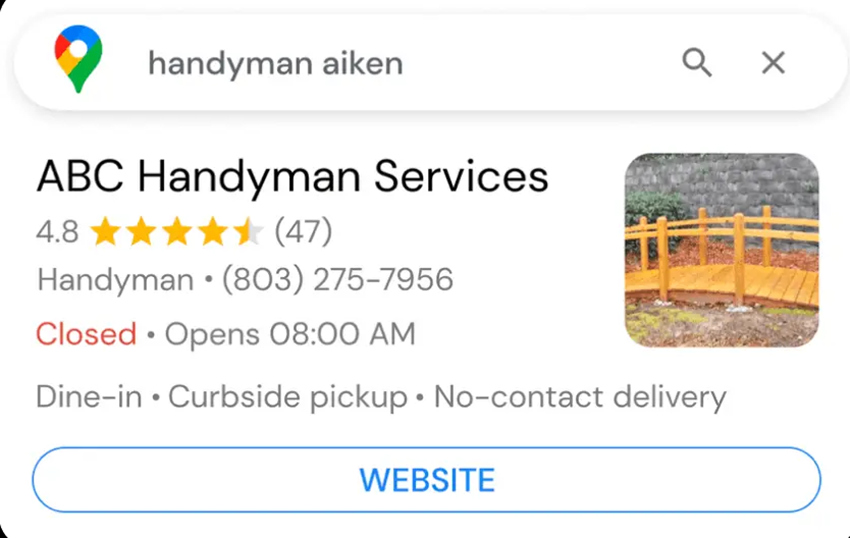View the wooden bridge photo
This screenshot has width=850, height=538.
(721, 250)
